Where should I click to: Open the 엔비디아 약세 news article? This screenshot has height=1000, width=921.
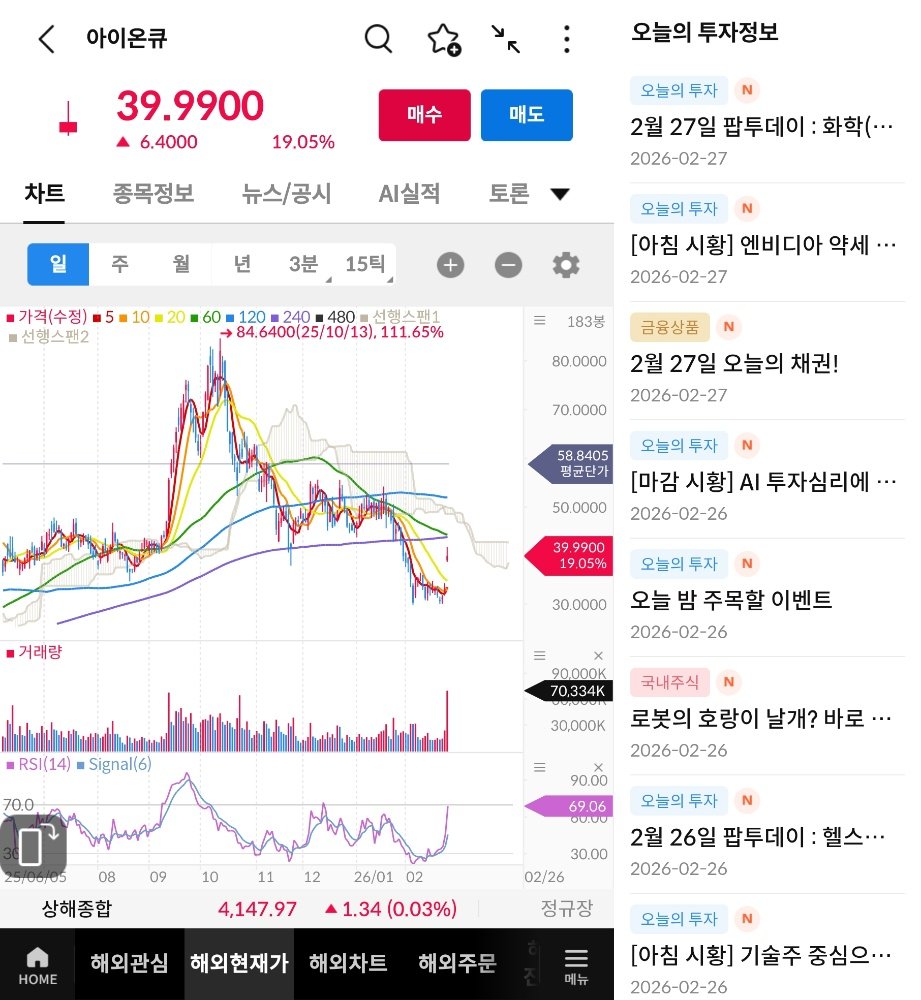tap(765, 244)
